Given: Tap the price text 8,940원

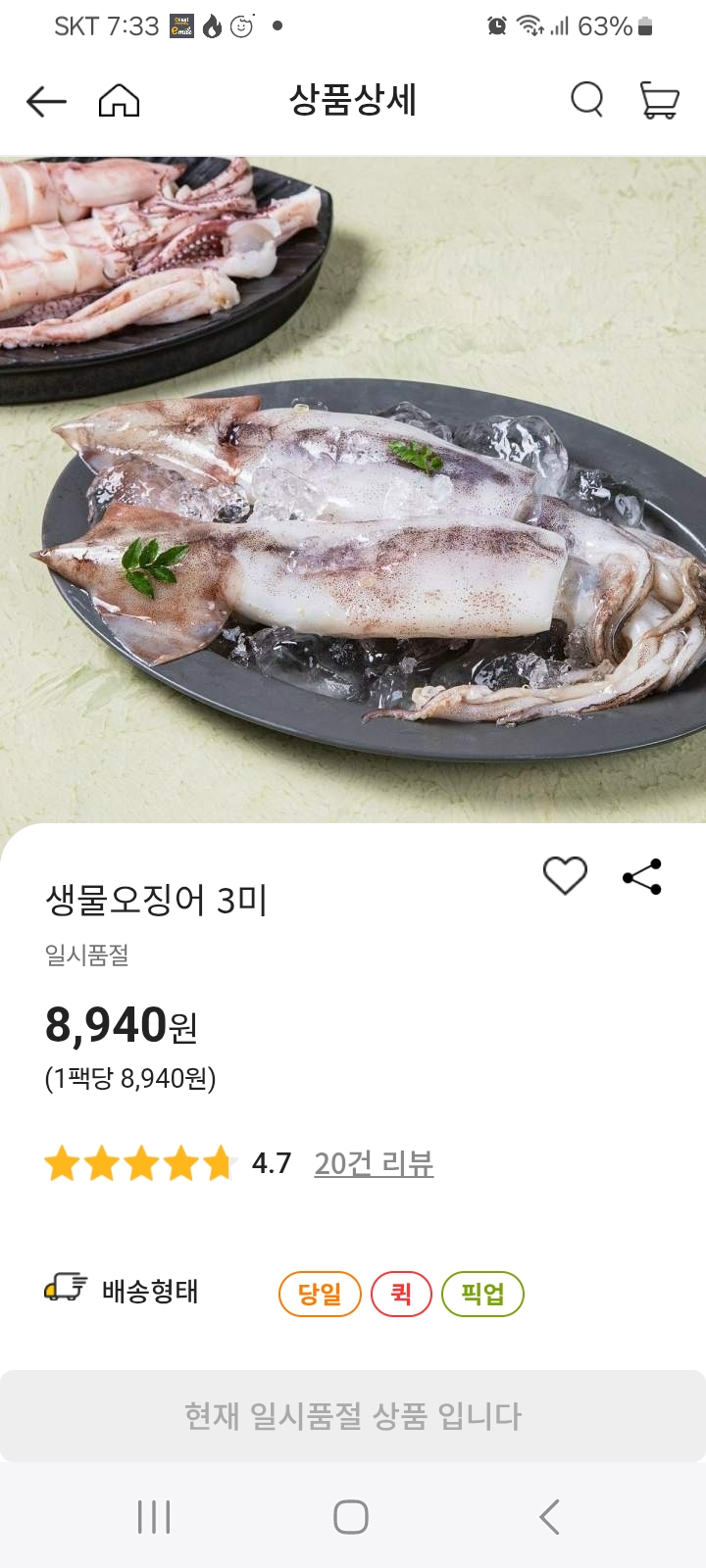Looking at the screenshot, I should tap(120, 1026).
